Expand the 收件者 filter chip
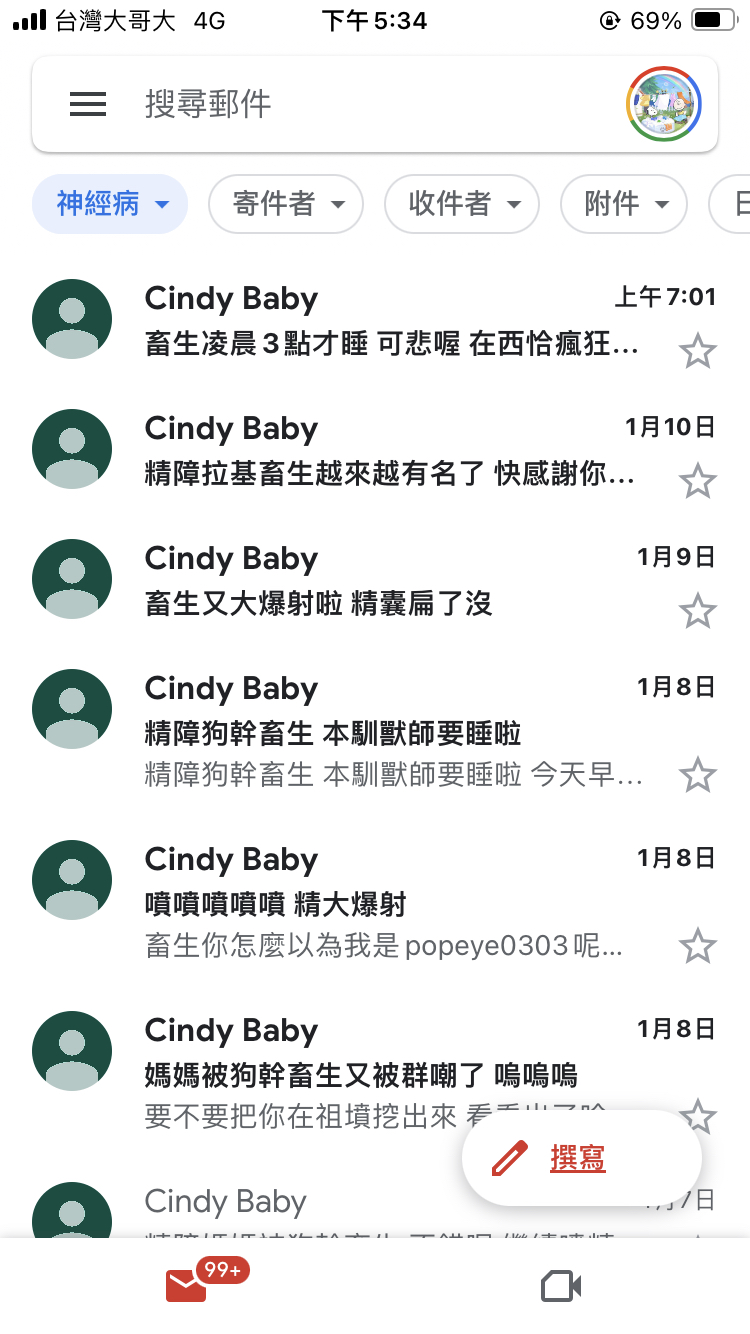The image size is (750, 1334). [462, 204]
